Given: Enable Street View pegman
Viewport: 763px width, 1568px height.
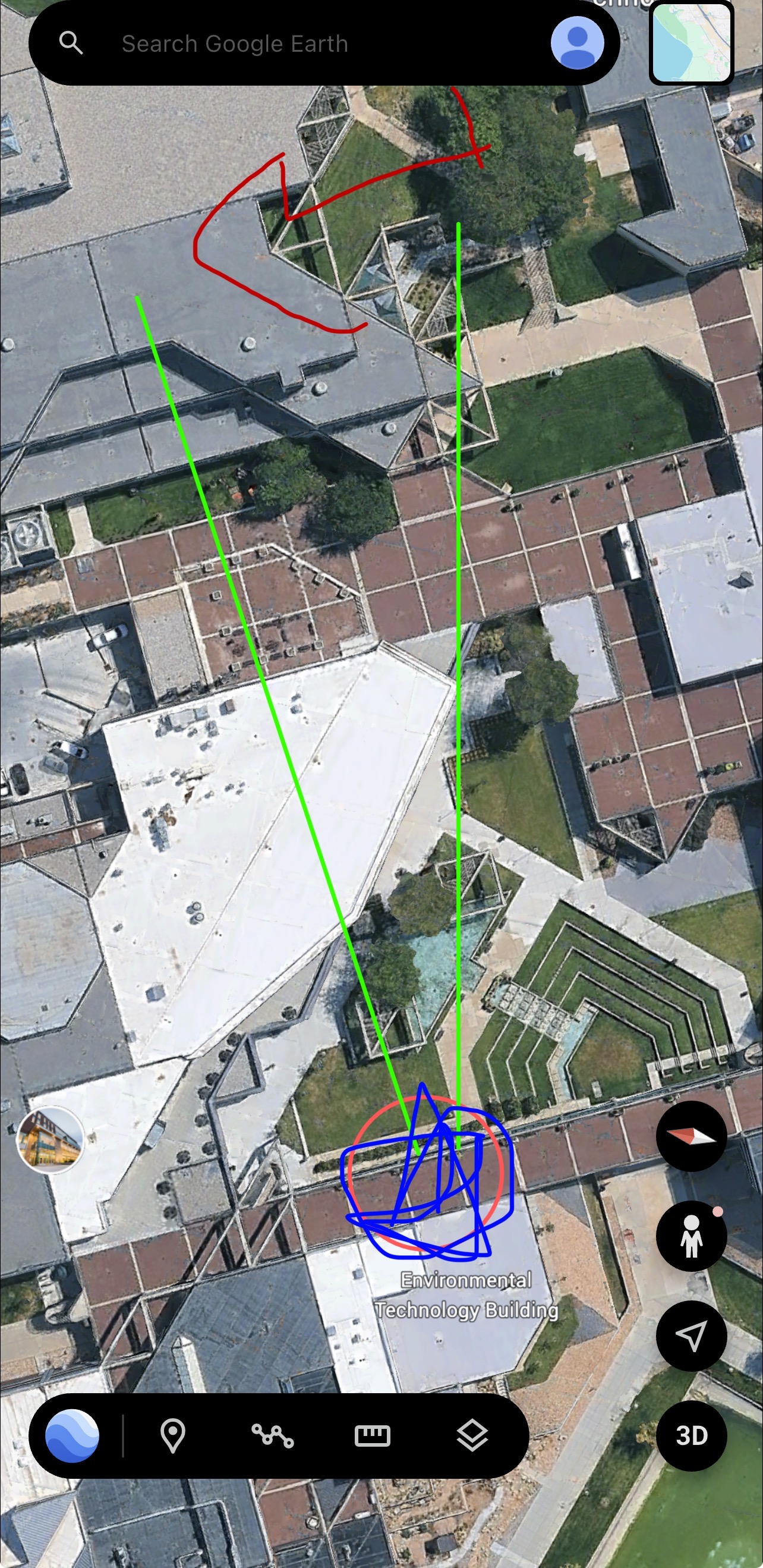Looking at the screenshot, I should (x=691, y=1235).
